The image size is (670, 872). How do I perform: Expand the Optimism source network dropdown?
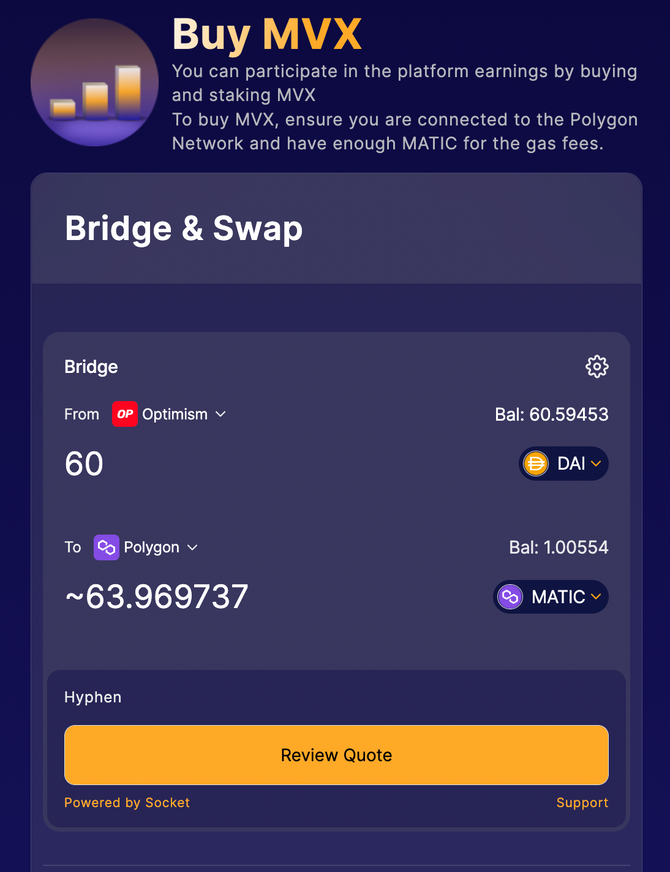point(170,414)
